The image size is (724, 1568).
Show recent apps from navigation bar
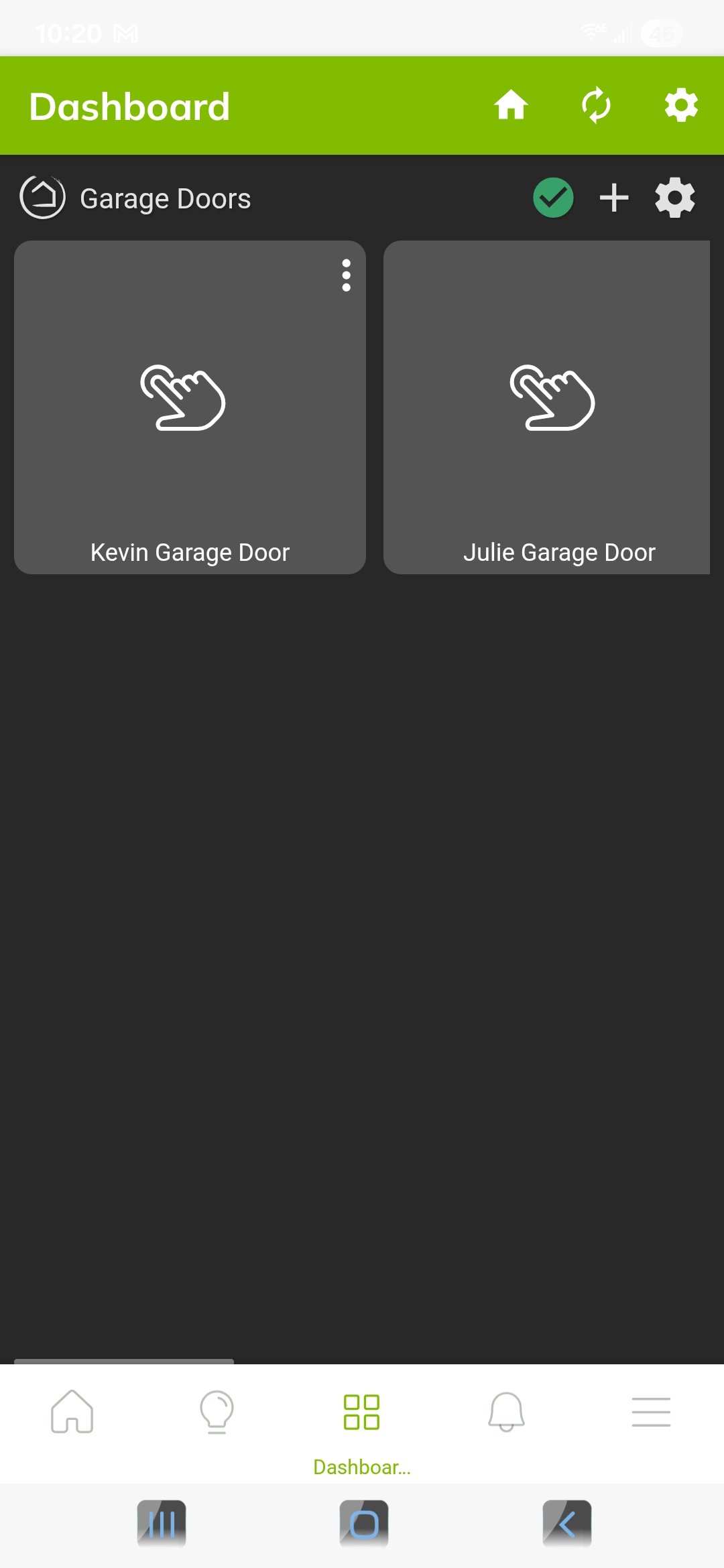[162, 1524]
